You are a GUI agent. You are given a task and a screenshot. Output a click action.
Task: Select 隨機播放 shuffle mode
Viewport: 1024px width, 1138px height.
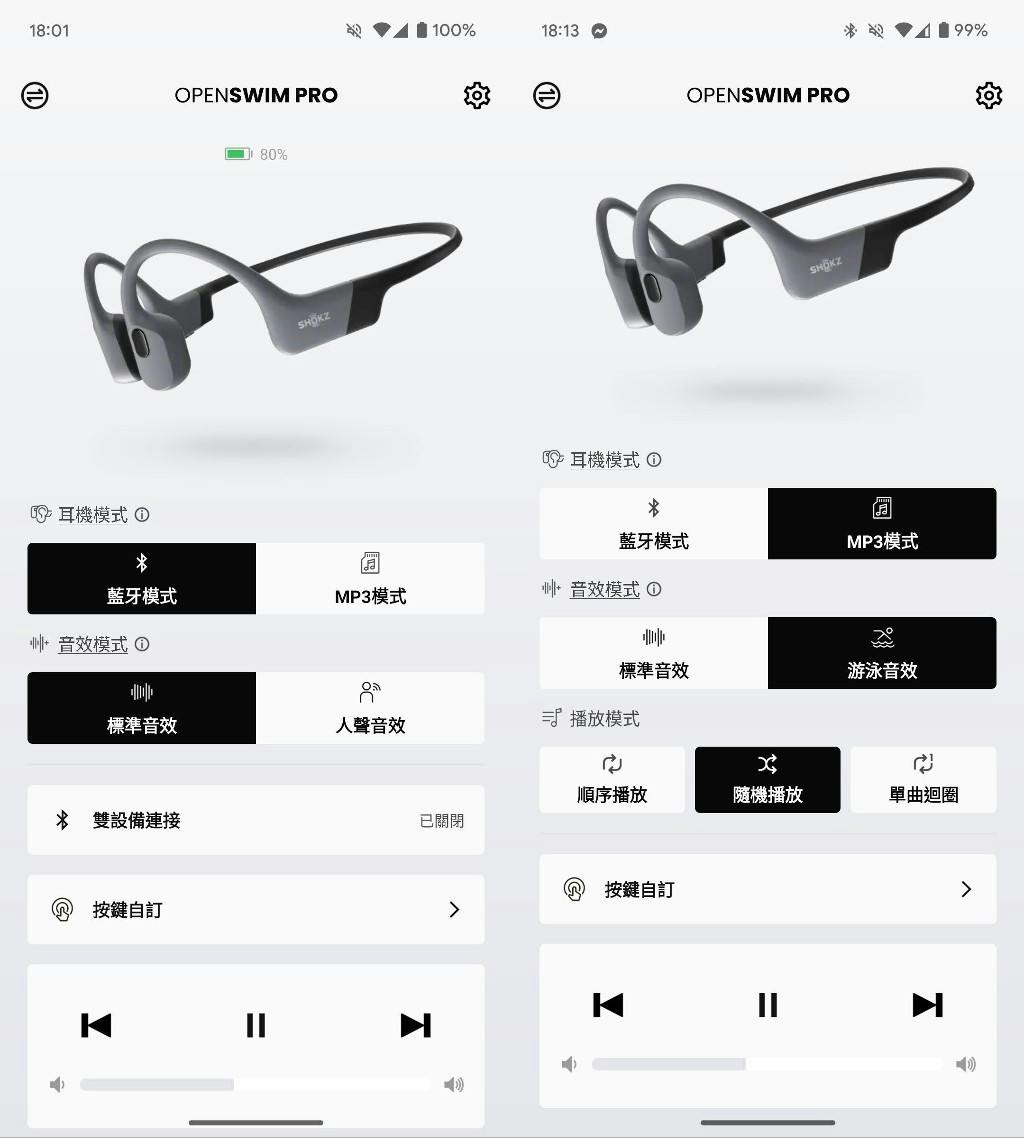[x=767, y=780]
